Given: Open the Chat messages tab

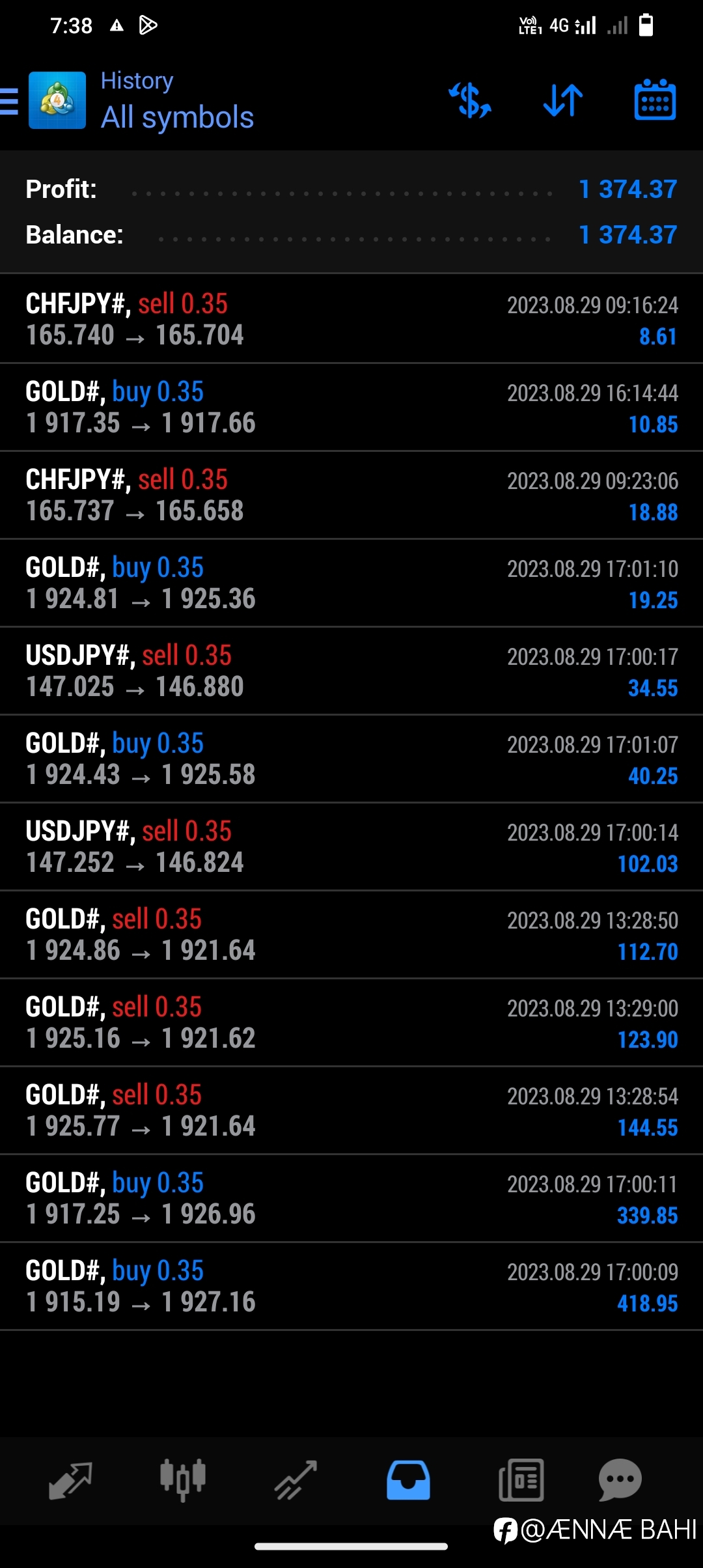Looking at the screenshot, I should pyautogui.click(x=620, y=1480).
